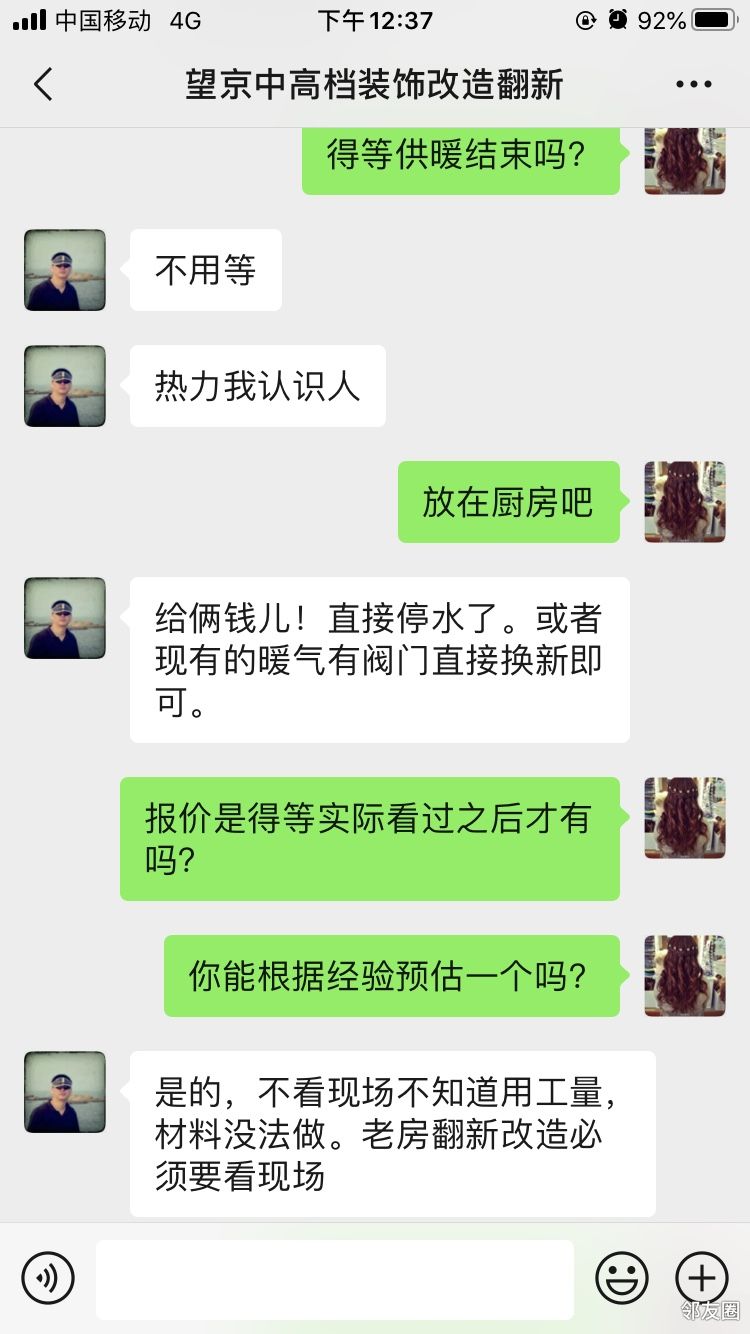The width and height of the screenshot is (750, 1334).
Task: Switch to voice message input
Action: pyautogui.click(x=48, y=1278)
